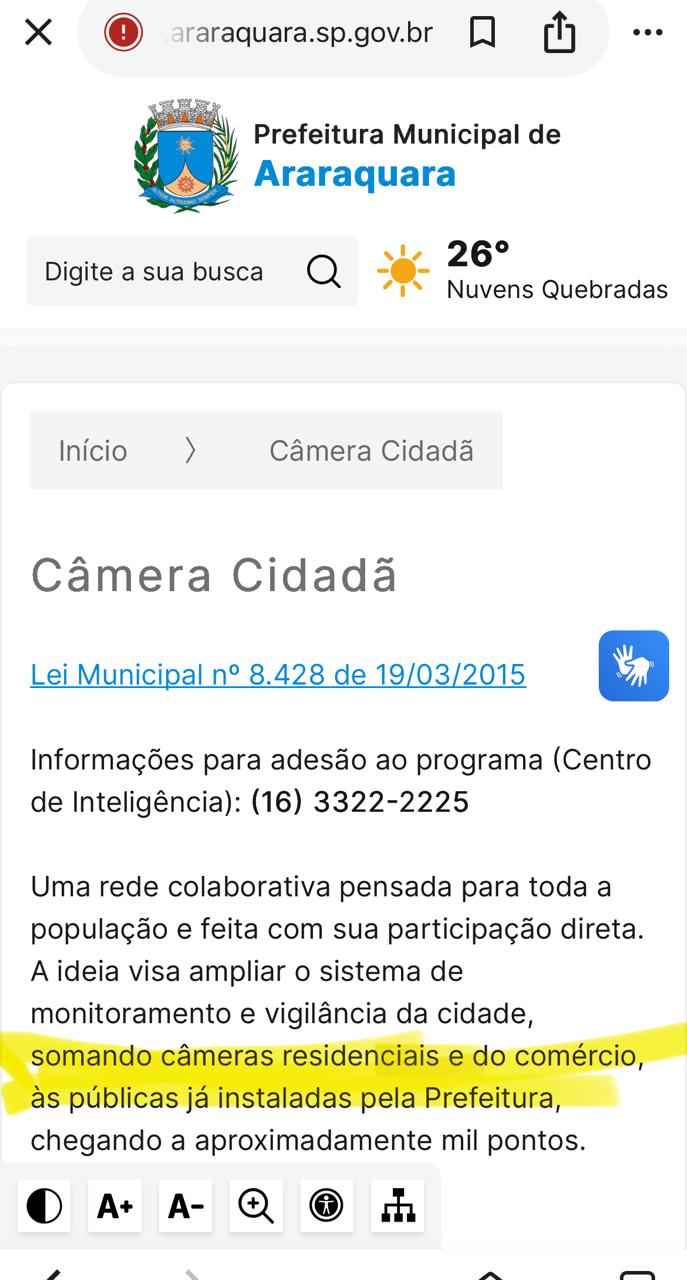Open the site map icon
Image resolution: width=687 pixels, height=1280 pixels.
click(x=398, y=1206)
